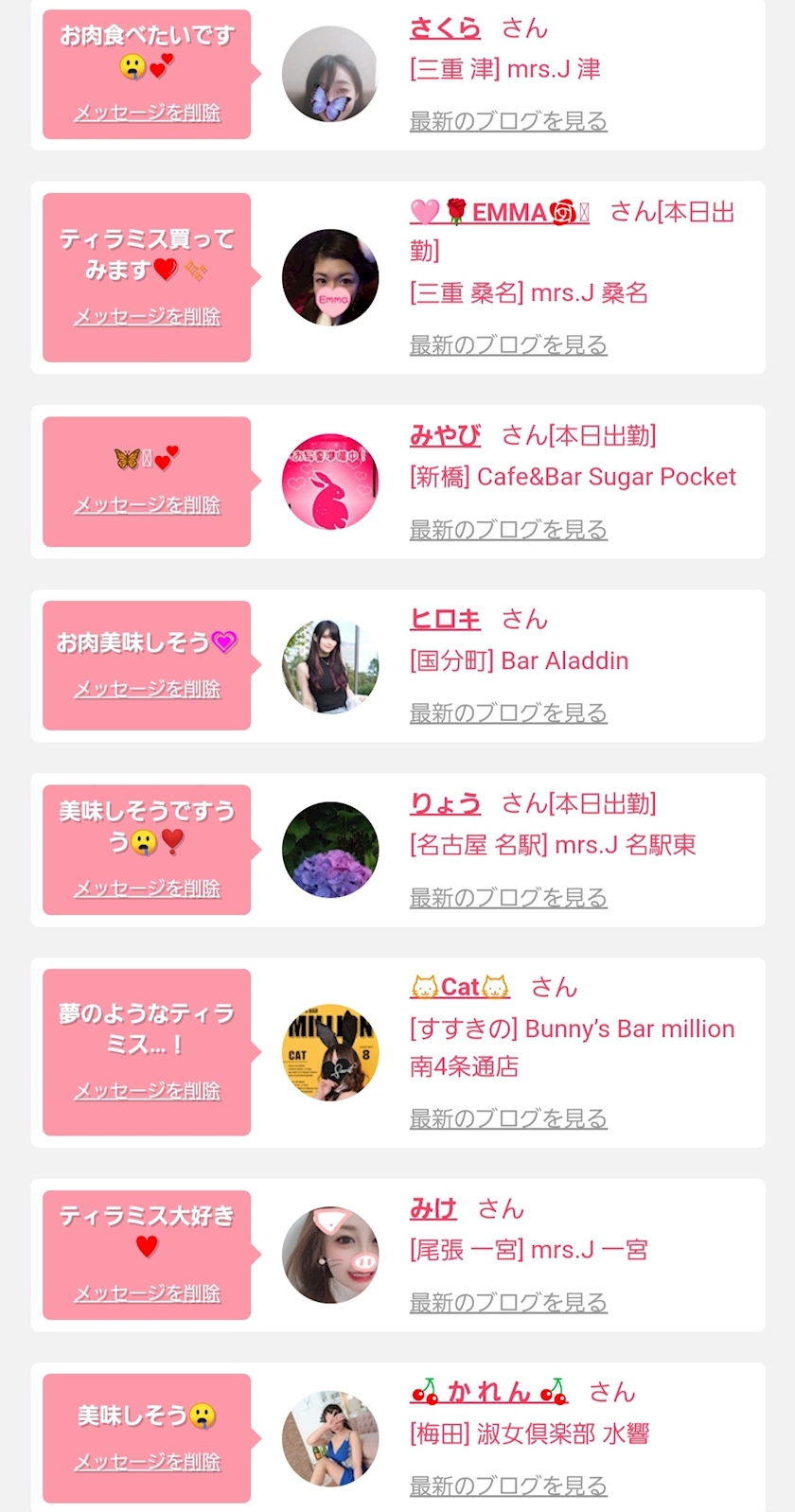View latest blog of EMMA

click(x=508, y=344)
